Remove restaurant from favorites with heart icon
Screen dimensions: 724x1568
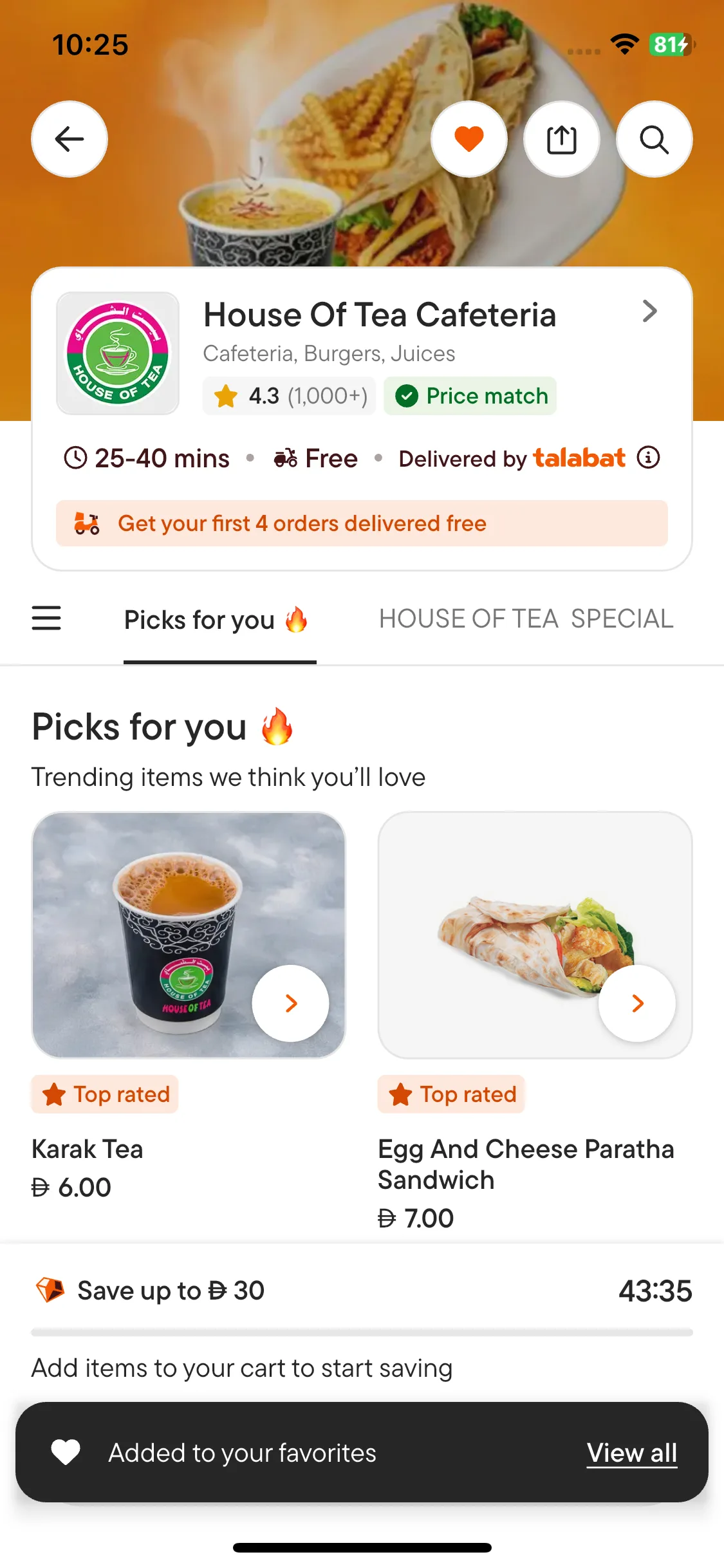(469, 139)
